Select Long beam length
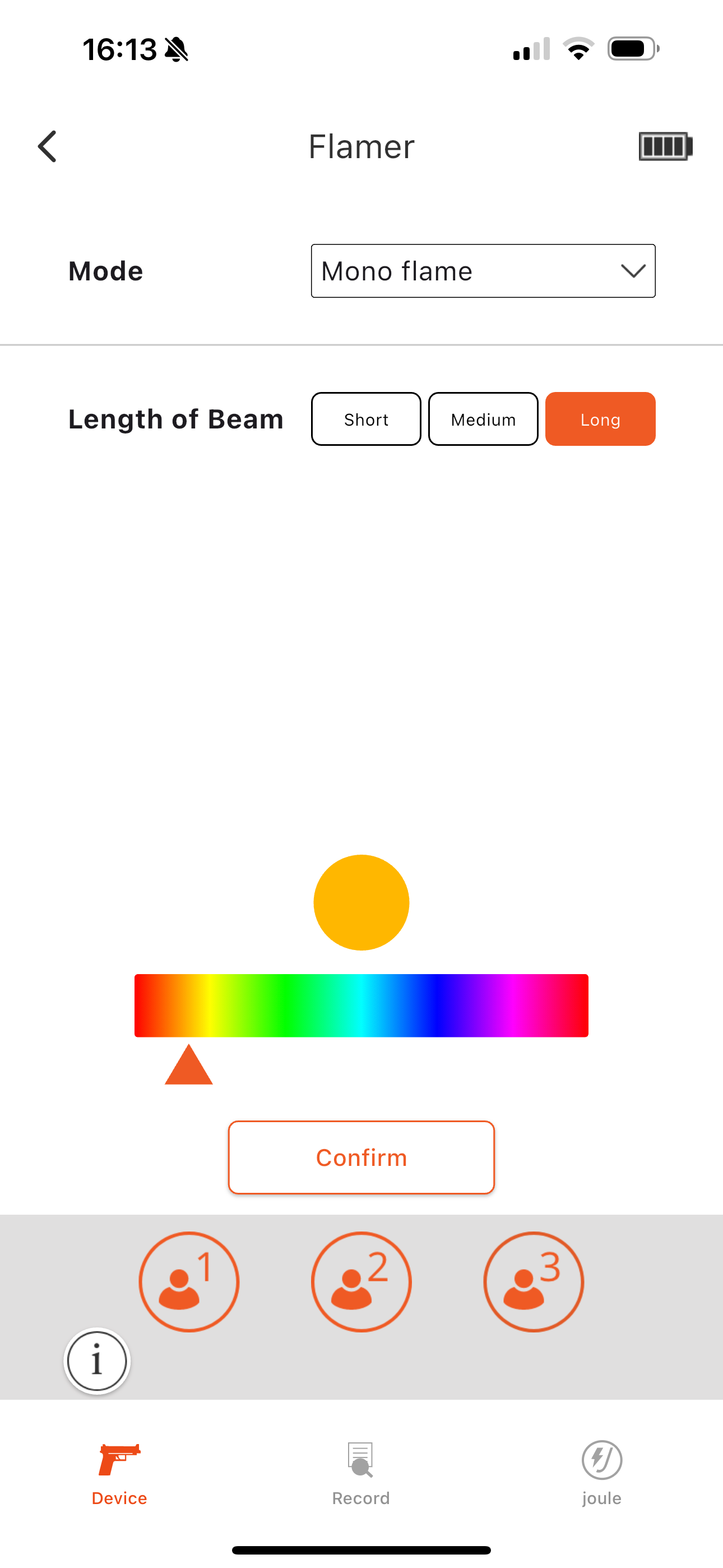This screenshot has width=723, height=1568. [600, 419]
